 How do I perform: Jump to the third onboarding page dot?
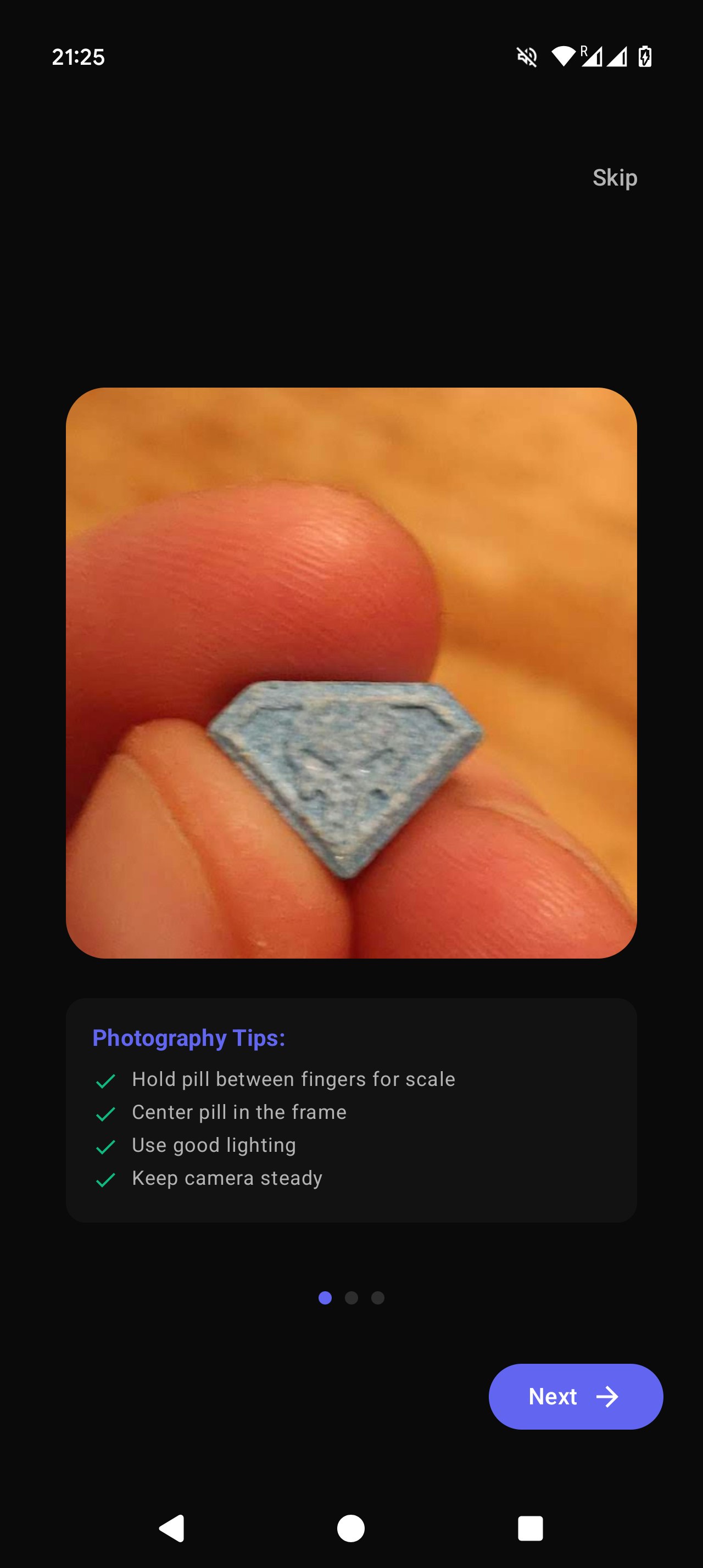[377, 1298]
